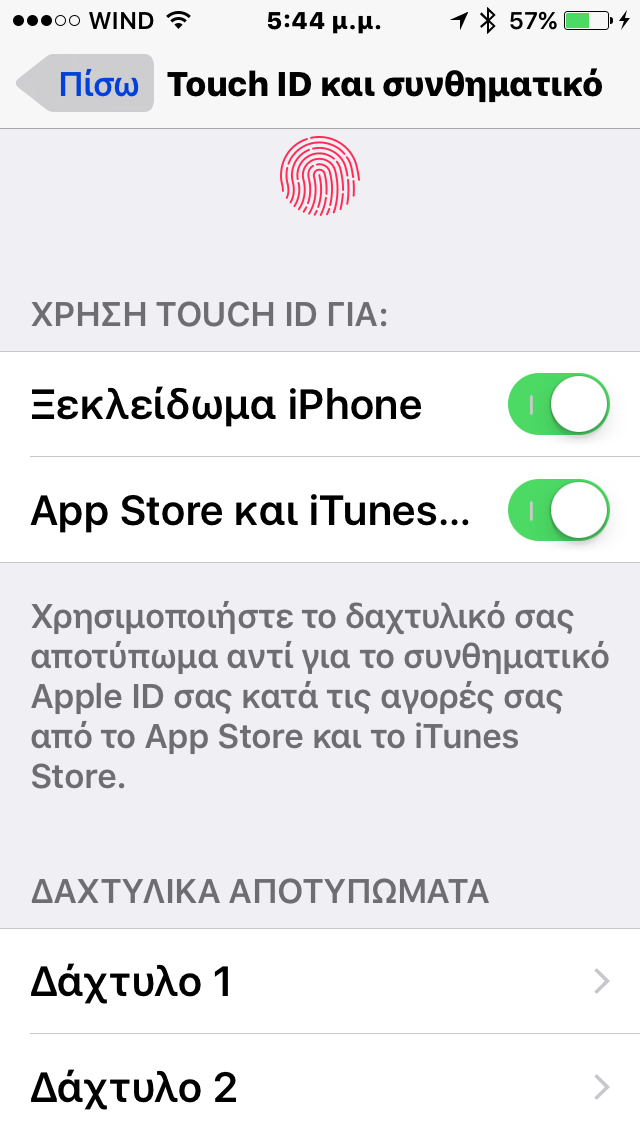
Task: Open fingerprint Δάχτυλο 1
Action: point(320,981)
